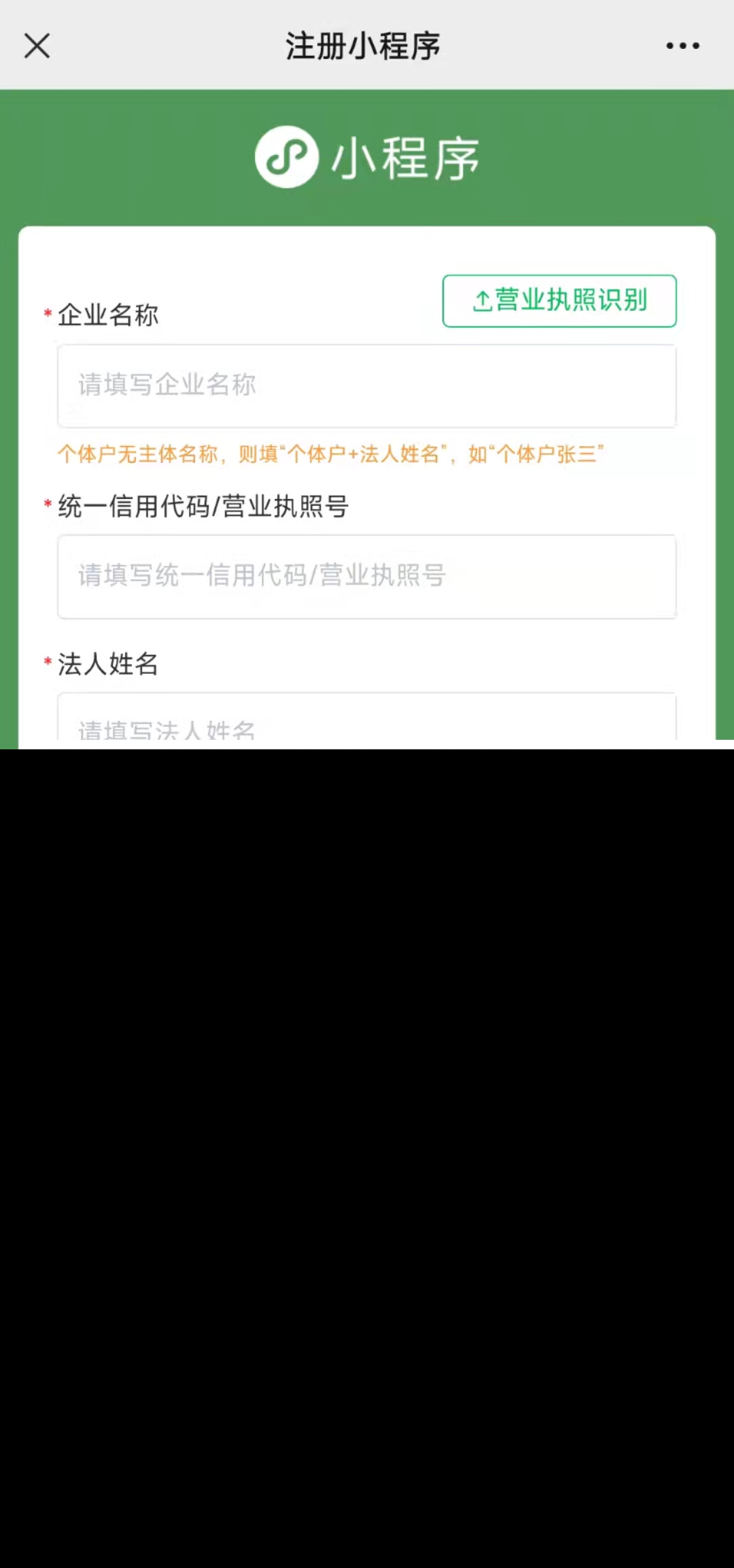This screenshot has width=734, height=1568.
Task: Close the 注册小程序 page
Action: pos(37,46)
